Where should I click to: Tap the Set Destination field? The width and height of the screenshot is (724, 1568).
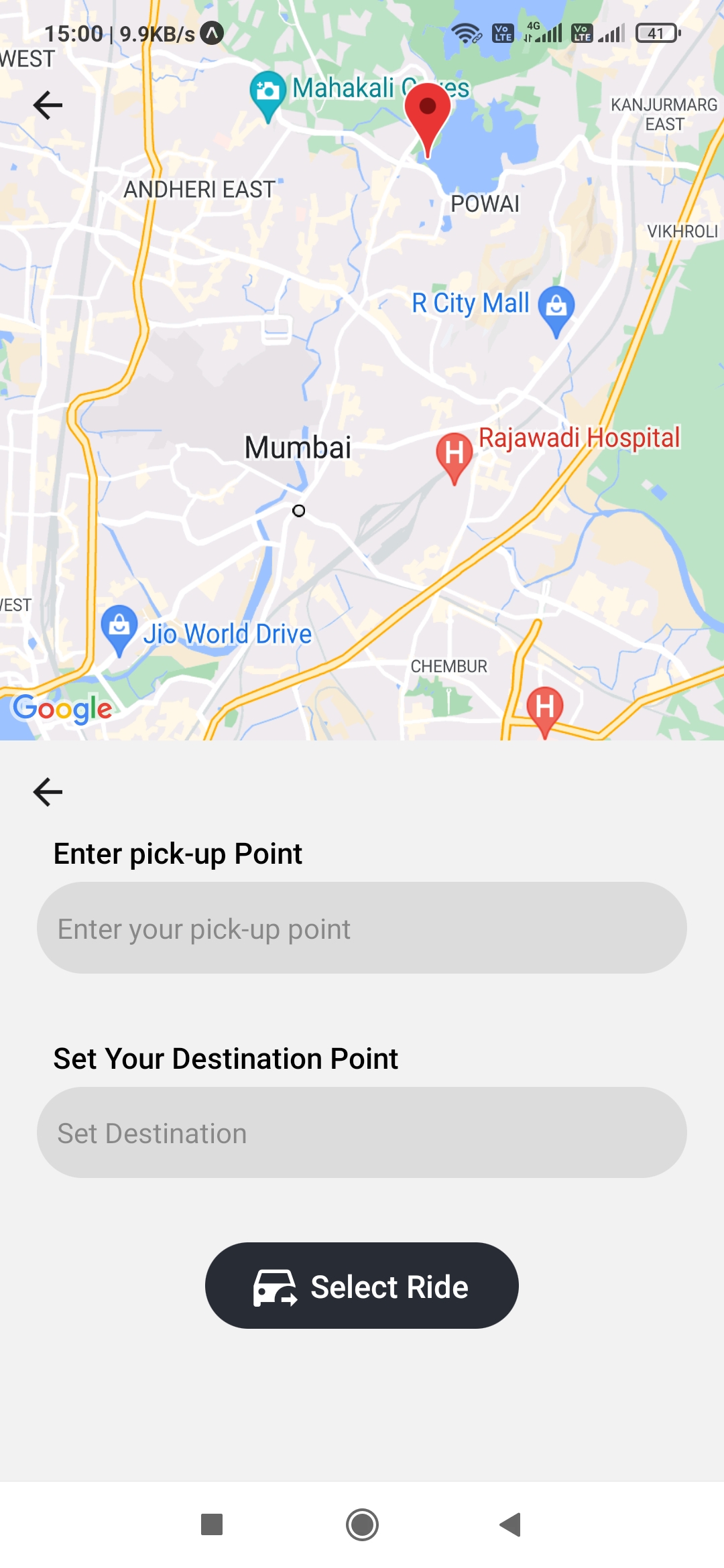(362, 1132)
